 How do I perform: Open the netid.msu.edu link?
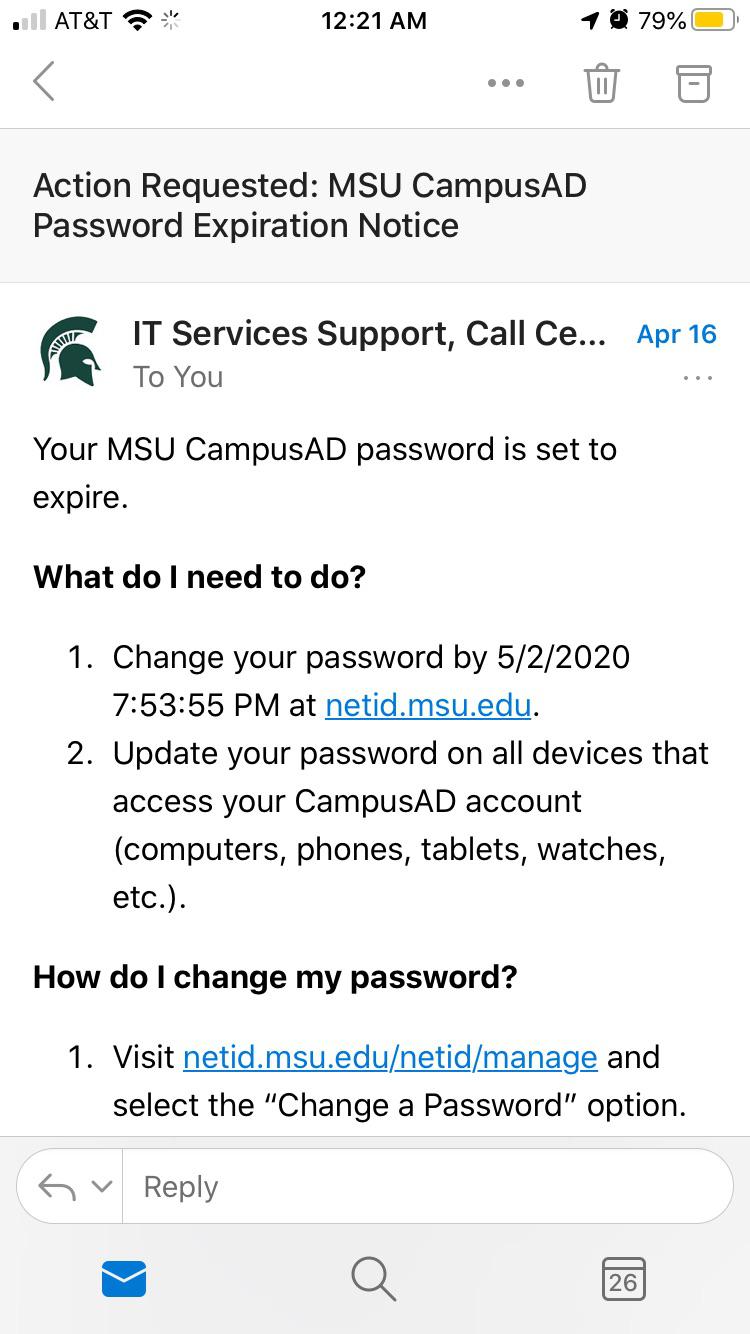427,705
